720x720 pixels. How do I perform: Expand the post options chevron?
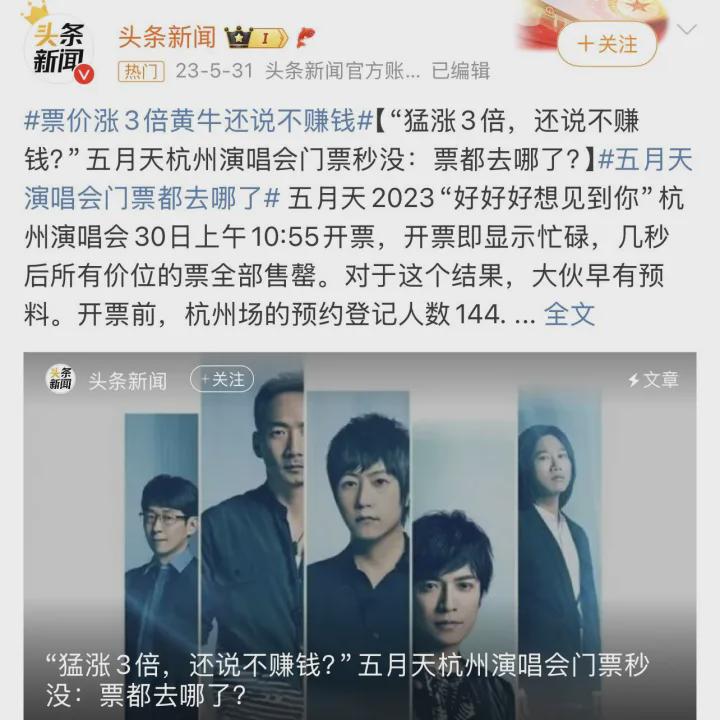[x=686, y=30]
